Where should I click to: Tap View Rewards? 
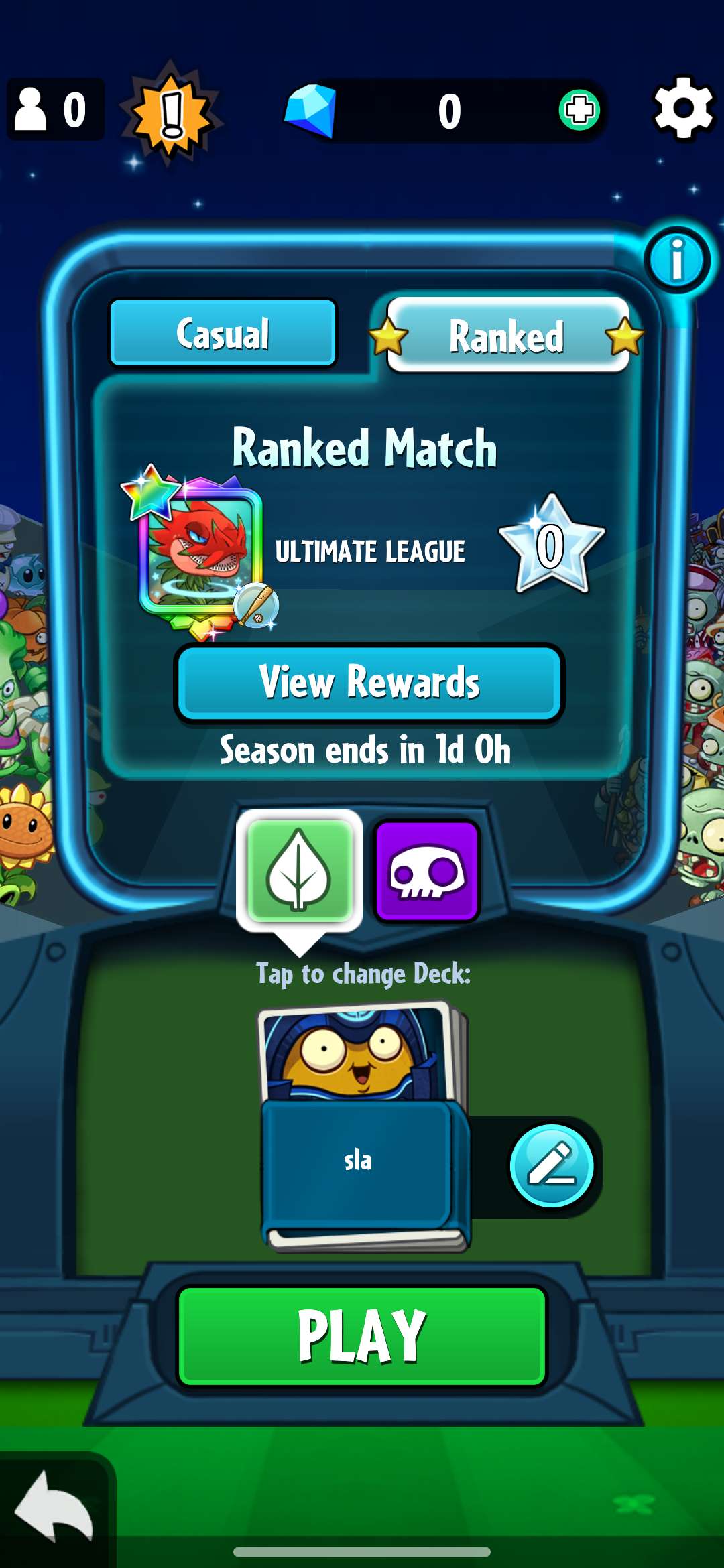click(x=369, y=683)
